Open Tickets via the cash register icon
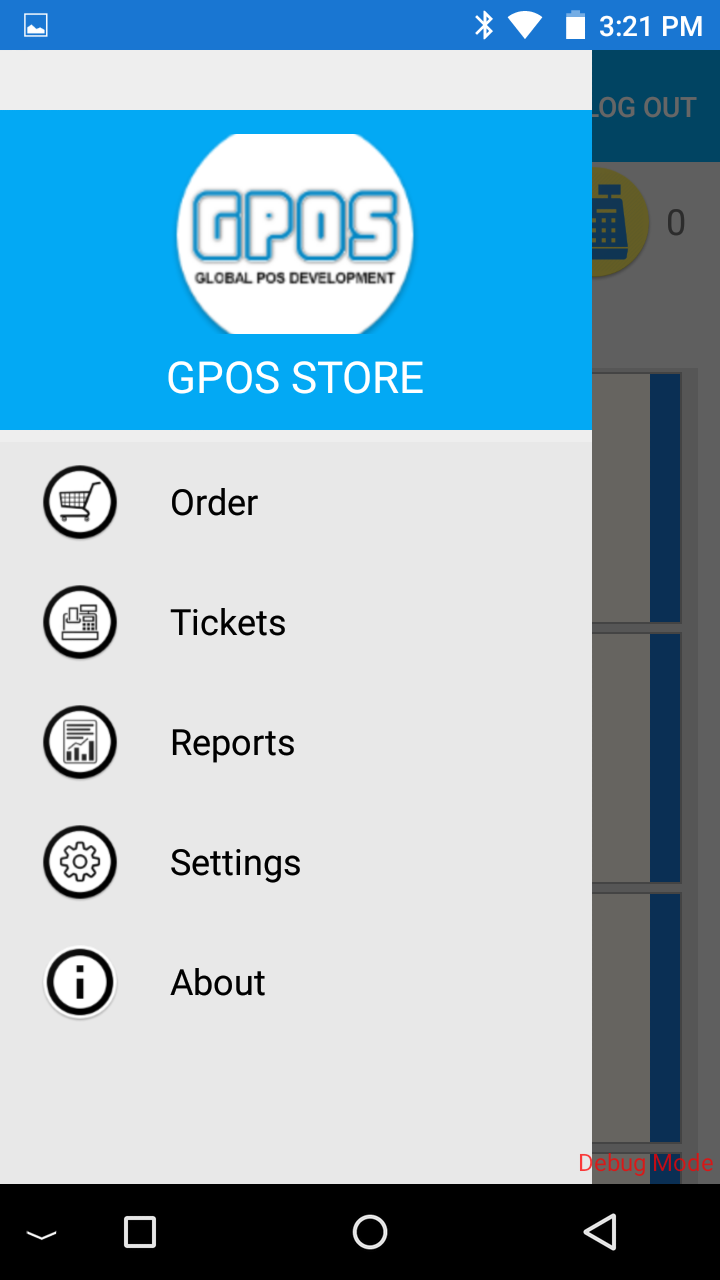The width and height of the screenshot is (720, 1280). (x=80, y=622)
